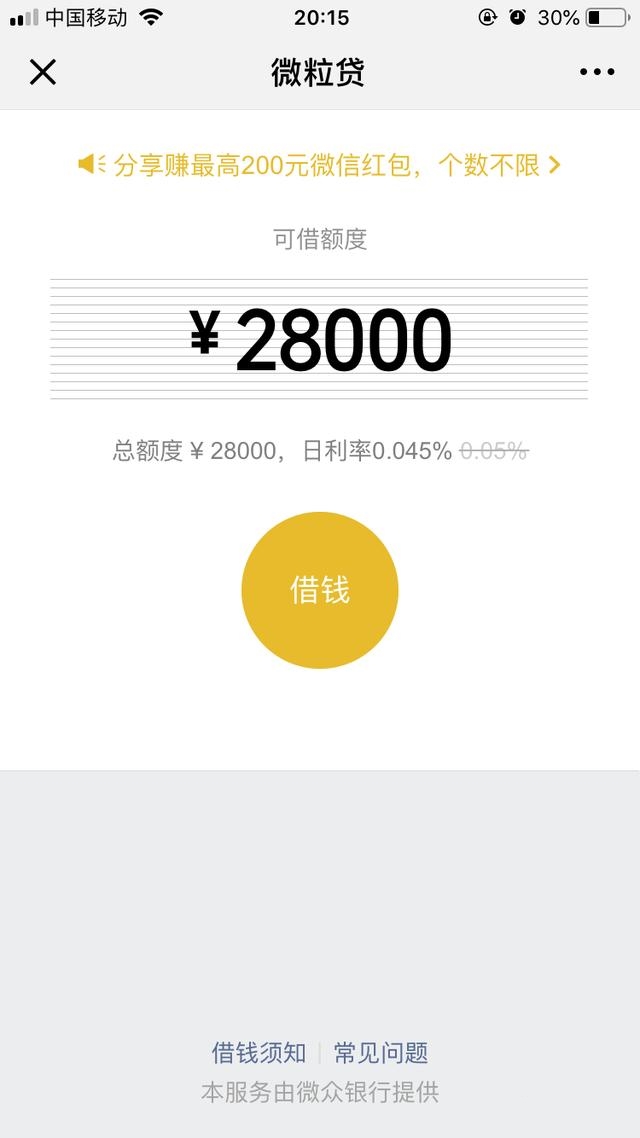Open the 借钱须知 link
The height and width of the screenshot is (1138, 640).
click(x=259, y=1052)
